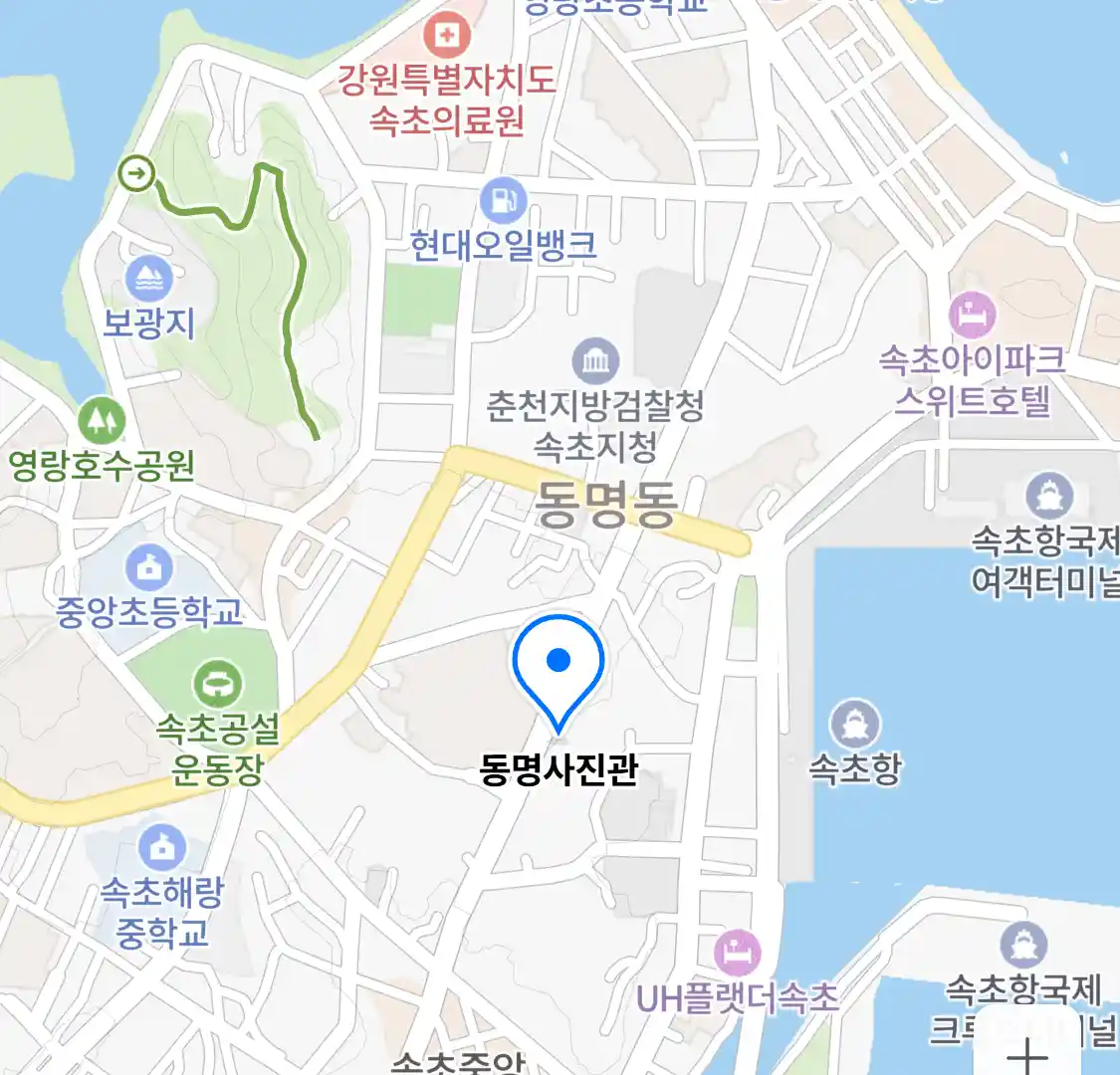Open the 속초항국제여객터미널 marker
Image resolution: width=1120 pixels, height=1075 pixels.
click(1049, 496)
